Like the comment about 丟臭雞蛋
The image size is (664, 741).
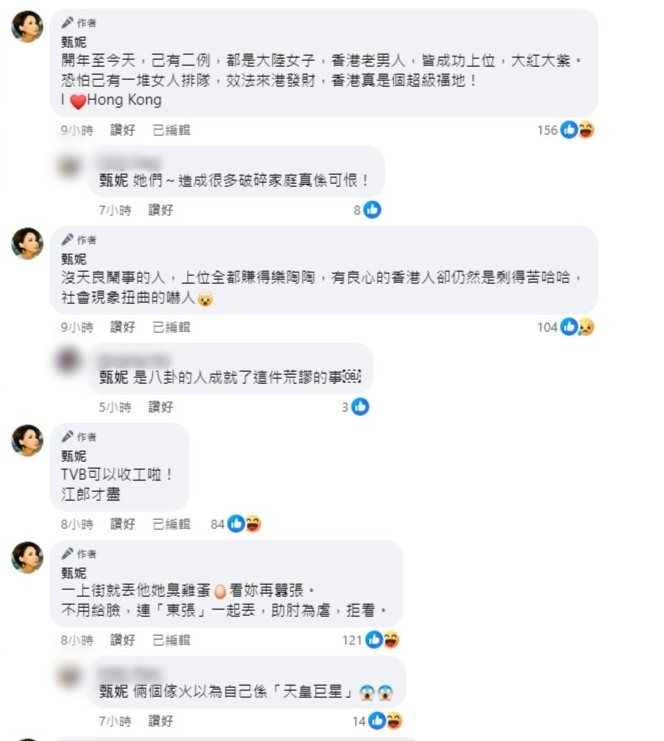[x=122, y=640]
